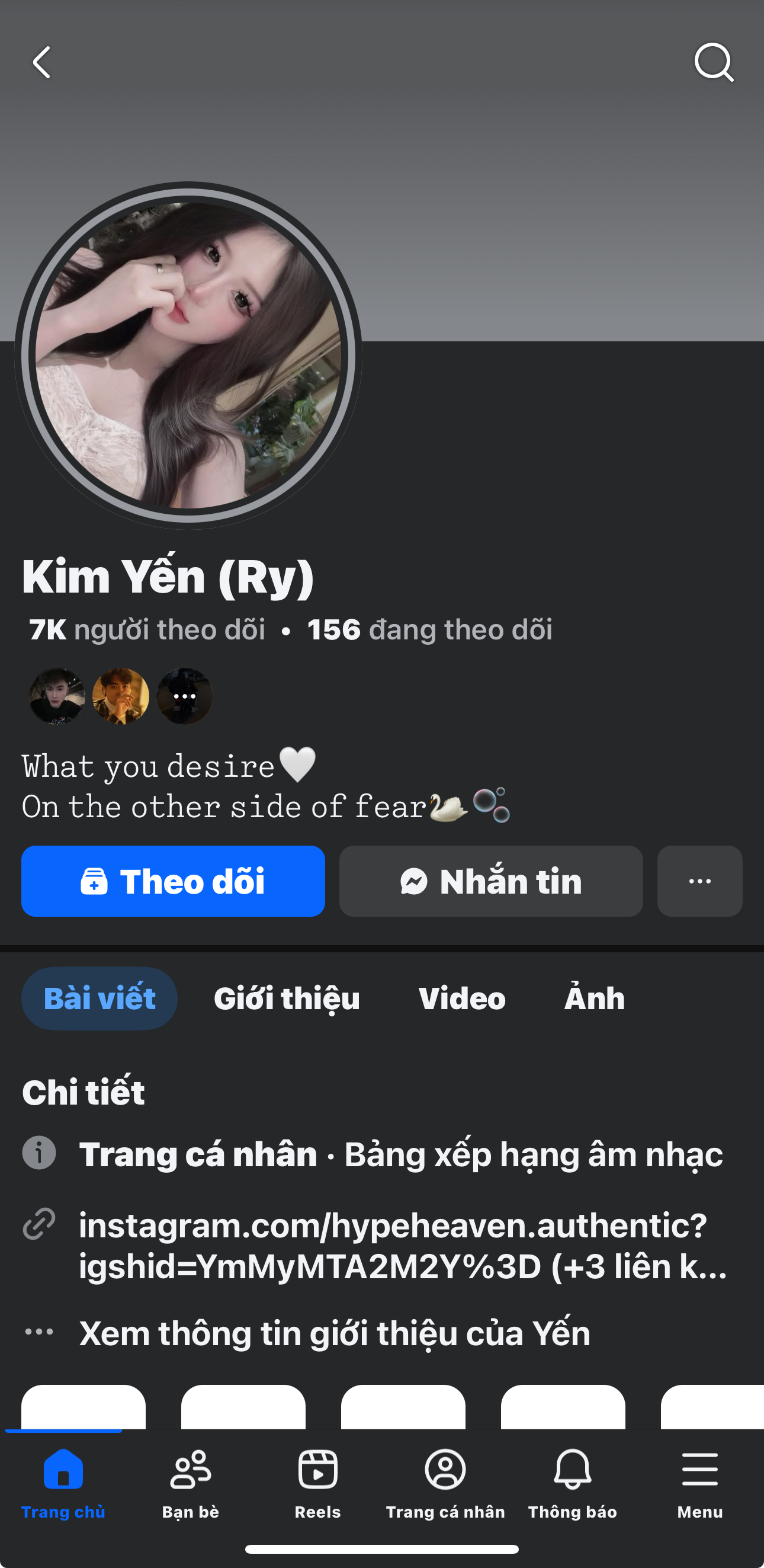Screen dimensions: 764x1568
Task: Open the more options button beside Nhắn tin
Action: (x=699, y=881)
